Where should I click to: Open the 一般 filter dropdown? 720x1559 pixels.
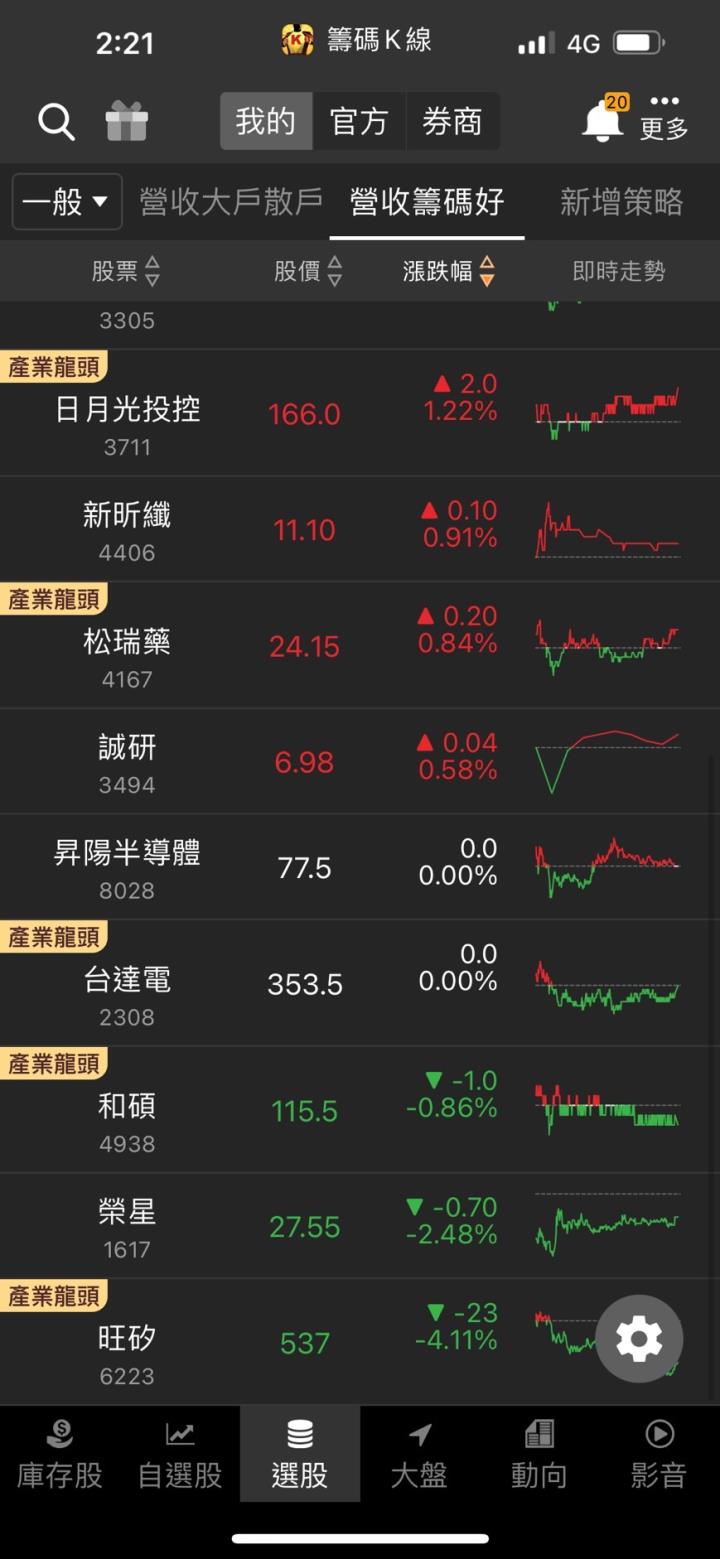66,201
